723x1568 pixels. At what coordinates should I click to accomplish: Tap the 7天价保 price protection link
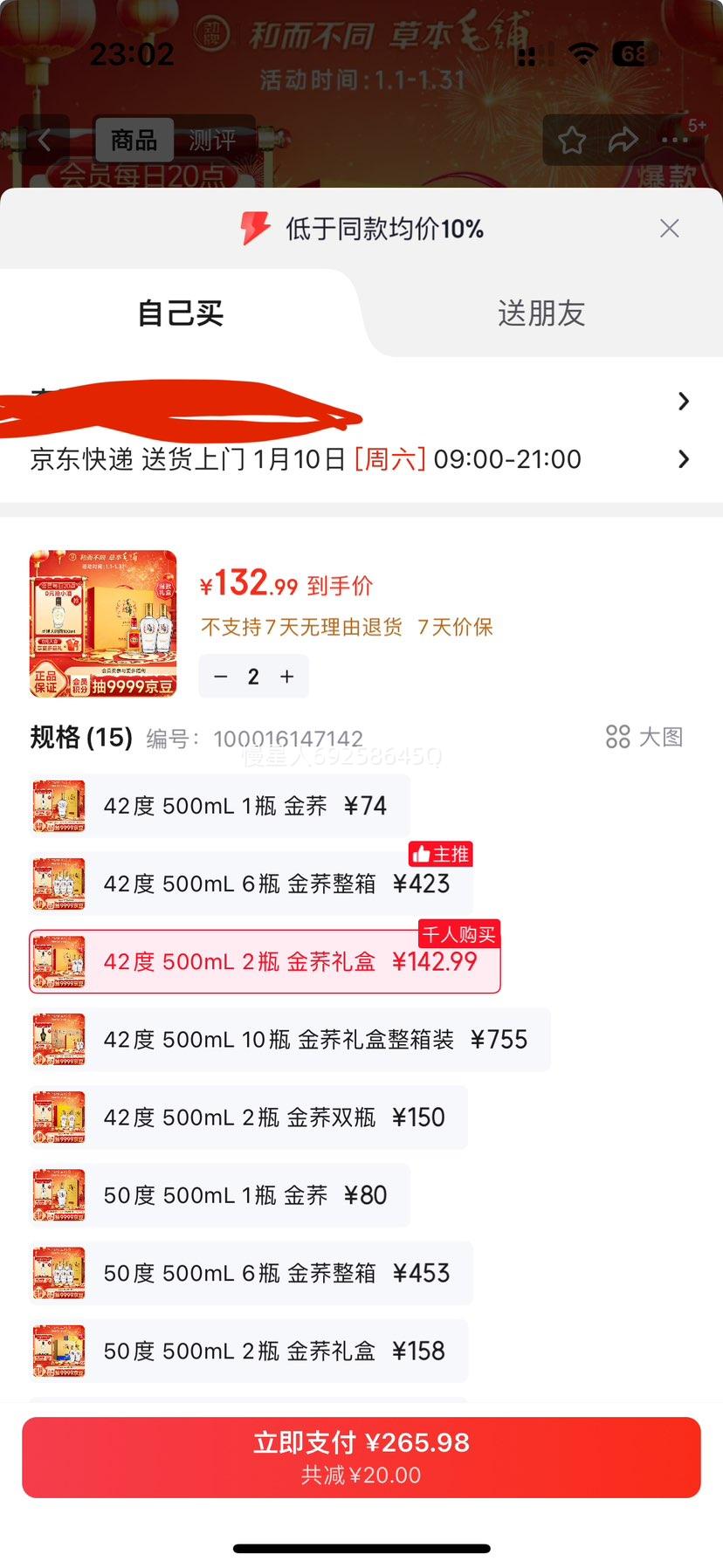(x=455, y=627)
